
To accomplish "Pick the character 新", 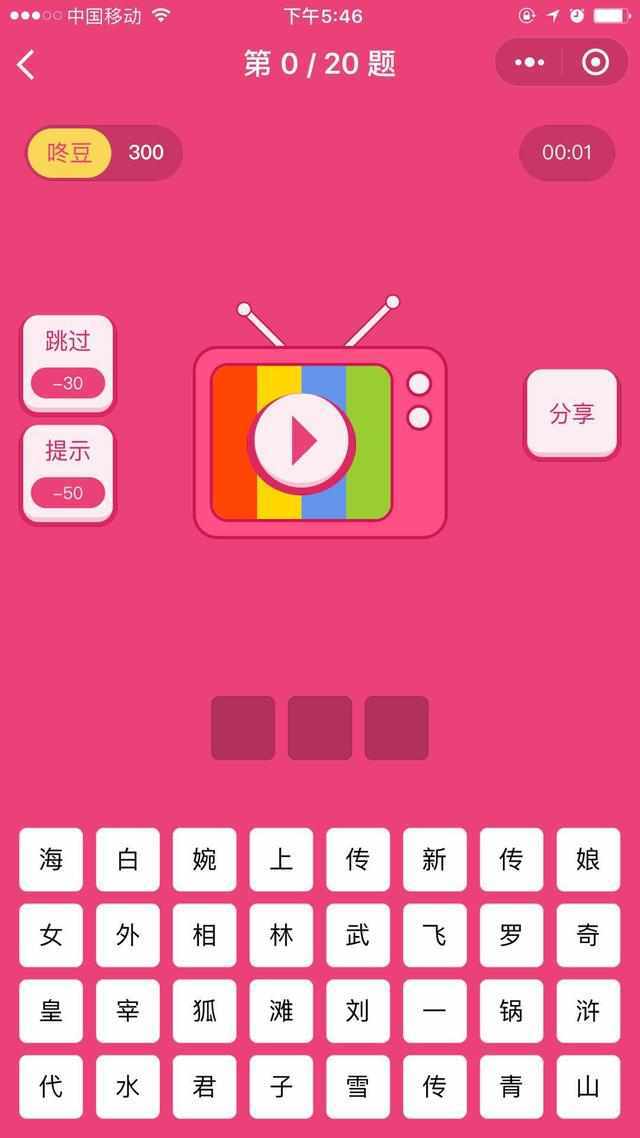I will coord(435,859).
